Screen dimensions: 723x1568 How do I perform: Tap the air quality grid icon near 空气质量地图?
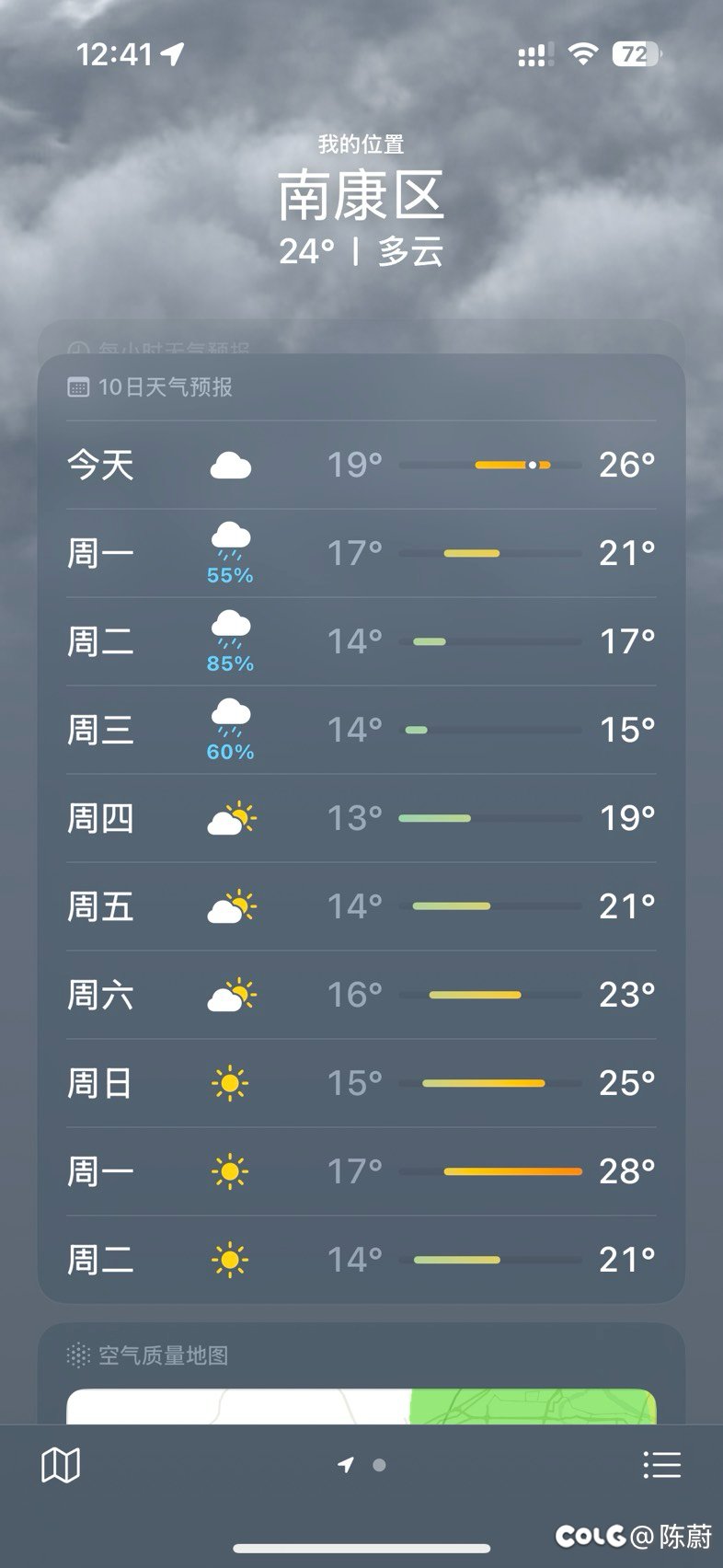pos(78,1355)
